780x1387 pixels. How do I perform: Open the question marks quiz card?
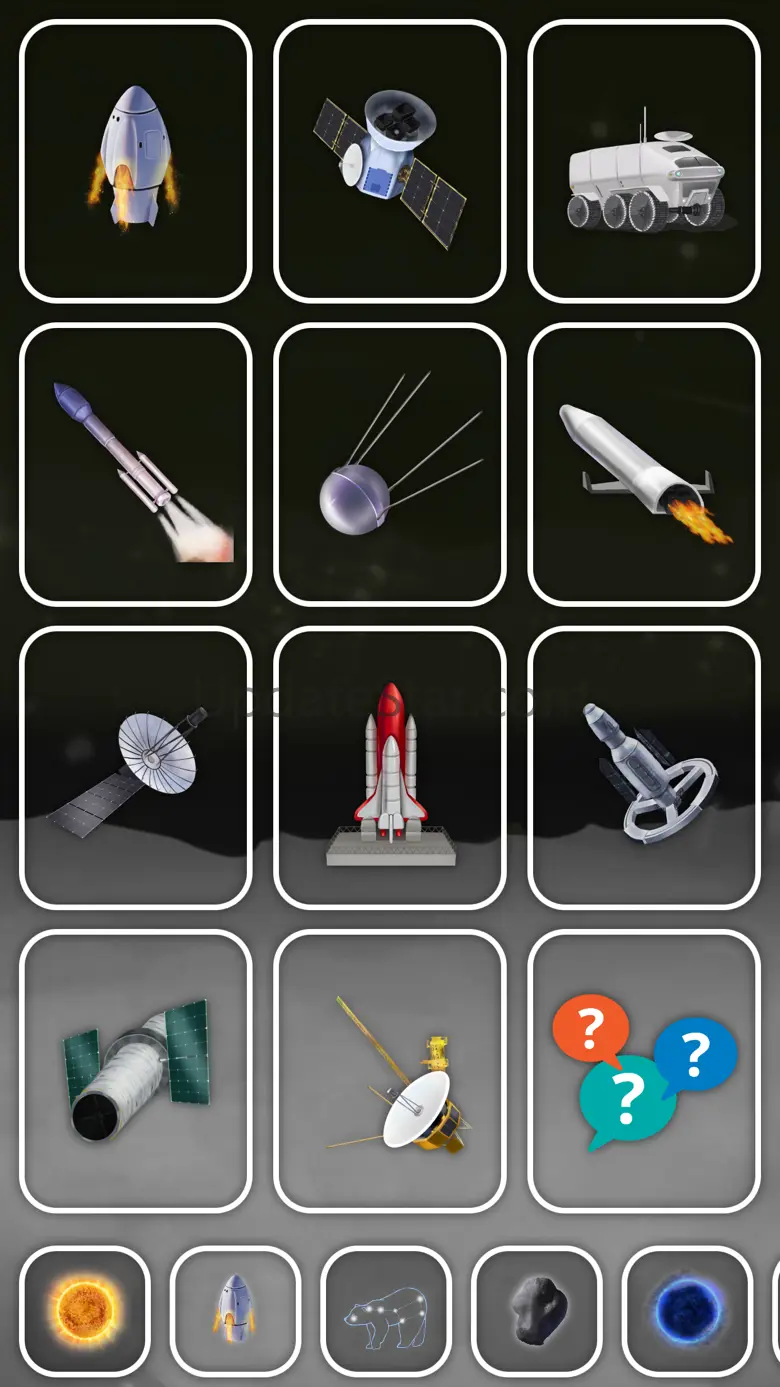point(644,1071)
